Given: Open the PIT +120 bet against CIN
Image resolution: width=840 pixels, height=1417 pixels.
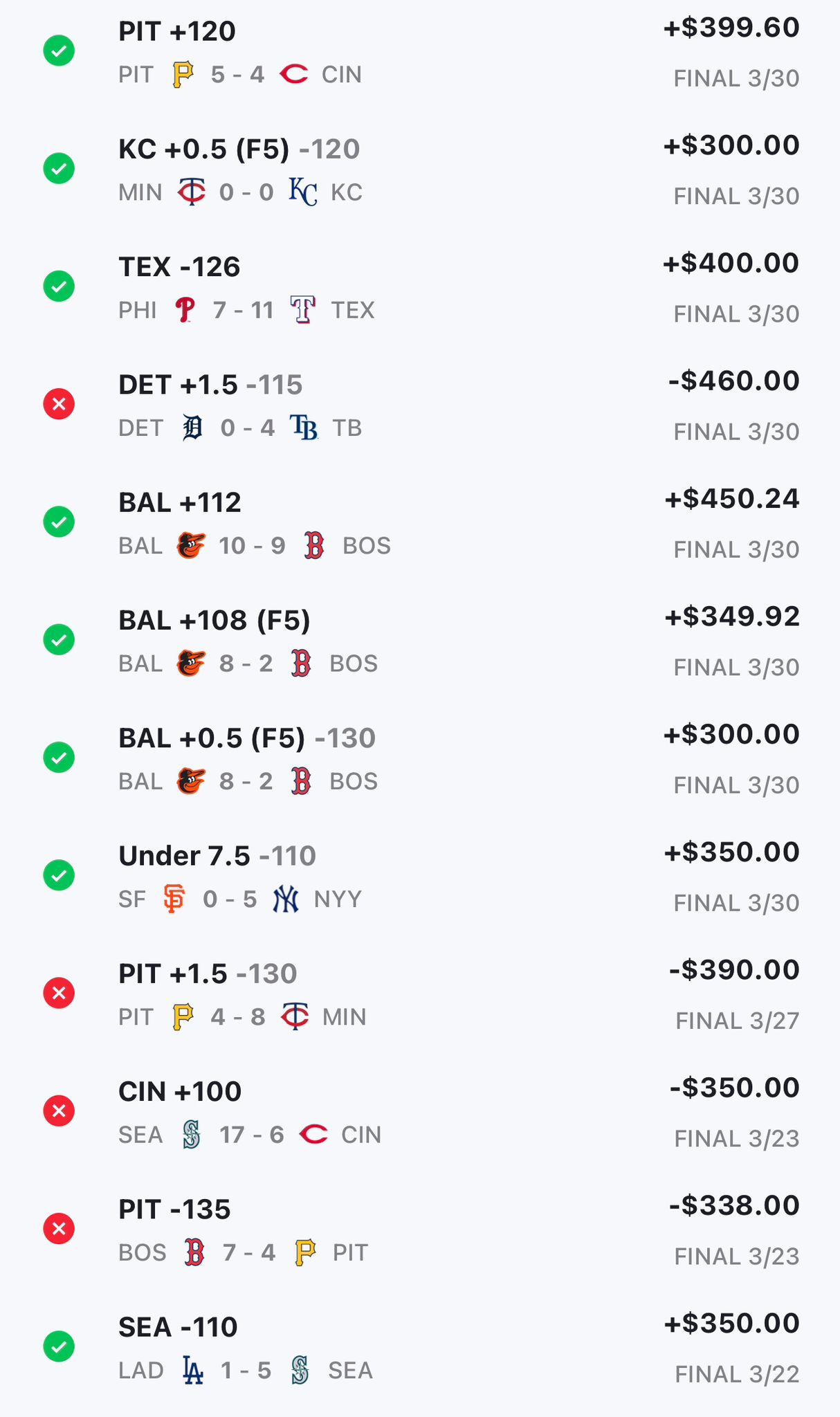Looking at the screenshot, I should pos(419,52).
